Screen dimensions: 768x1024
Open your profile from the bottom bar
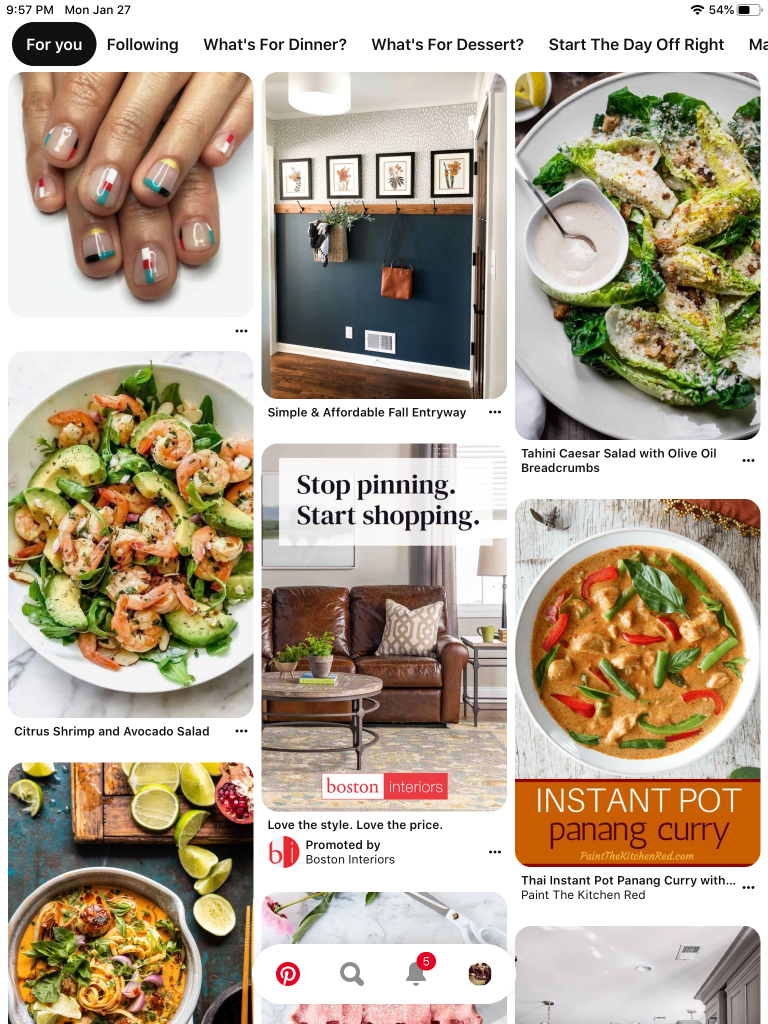(x=480, y=974)
